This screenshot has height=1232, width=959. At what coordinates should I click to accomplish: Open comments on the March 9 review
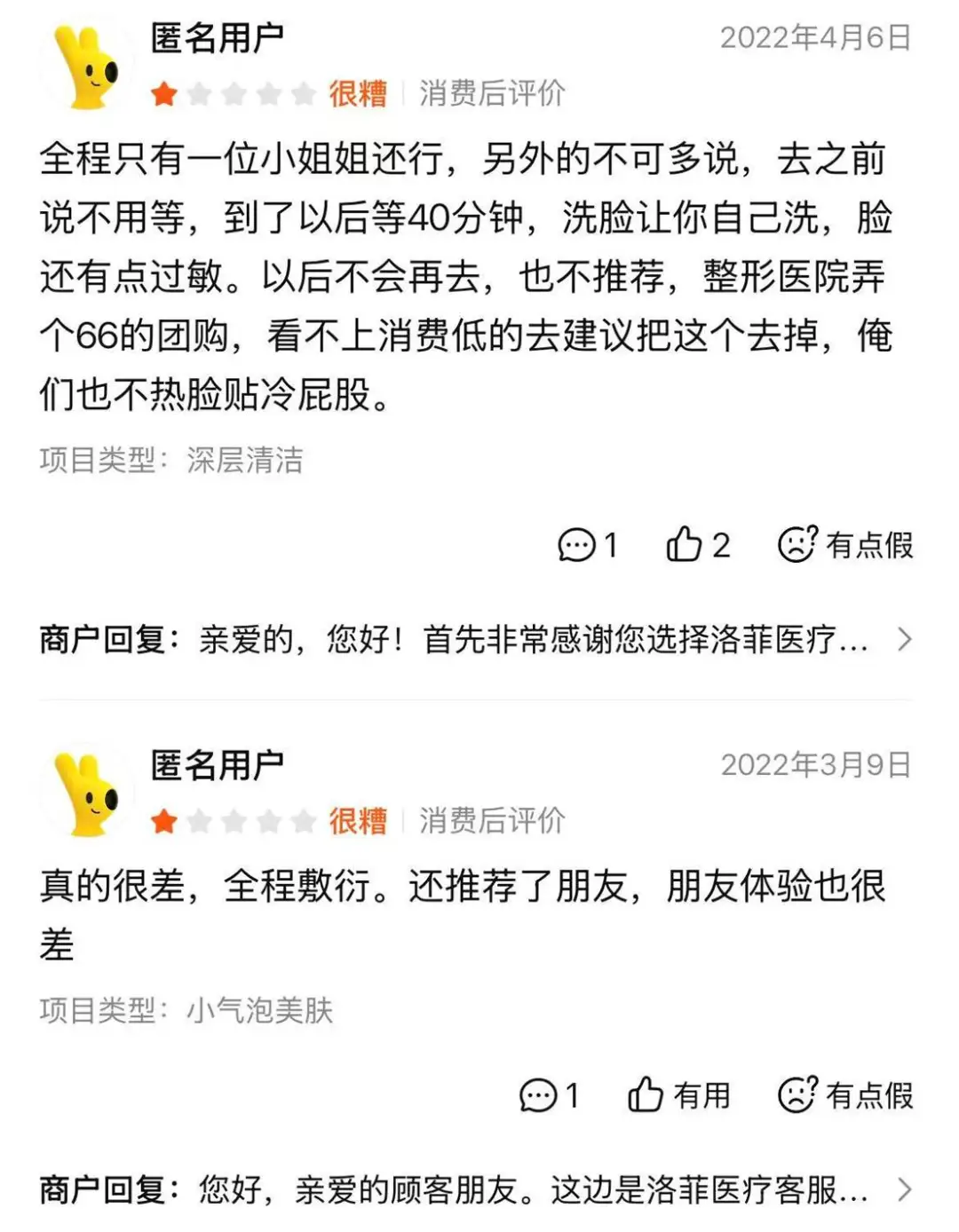[548, 1095]
